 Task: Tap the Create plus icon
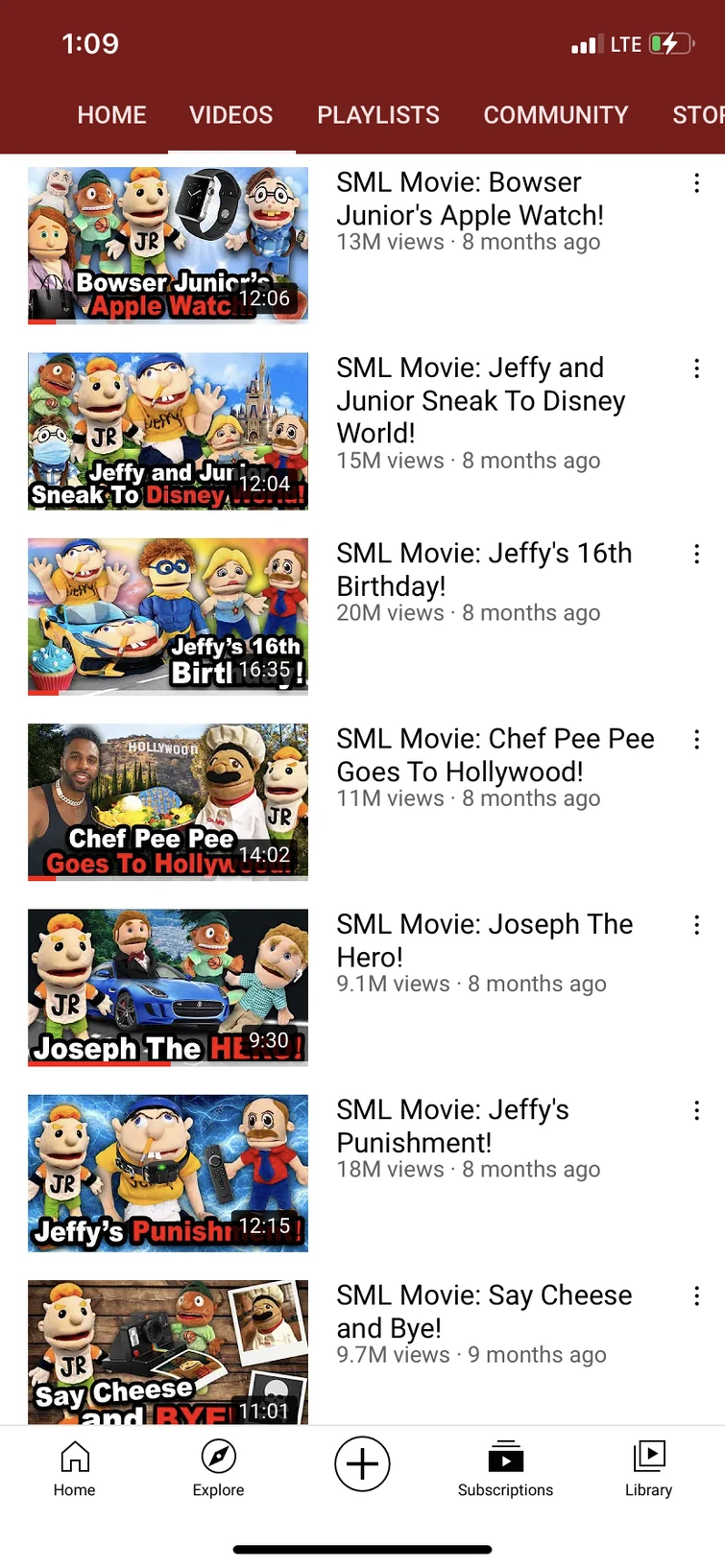(362, 1463)
